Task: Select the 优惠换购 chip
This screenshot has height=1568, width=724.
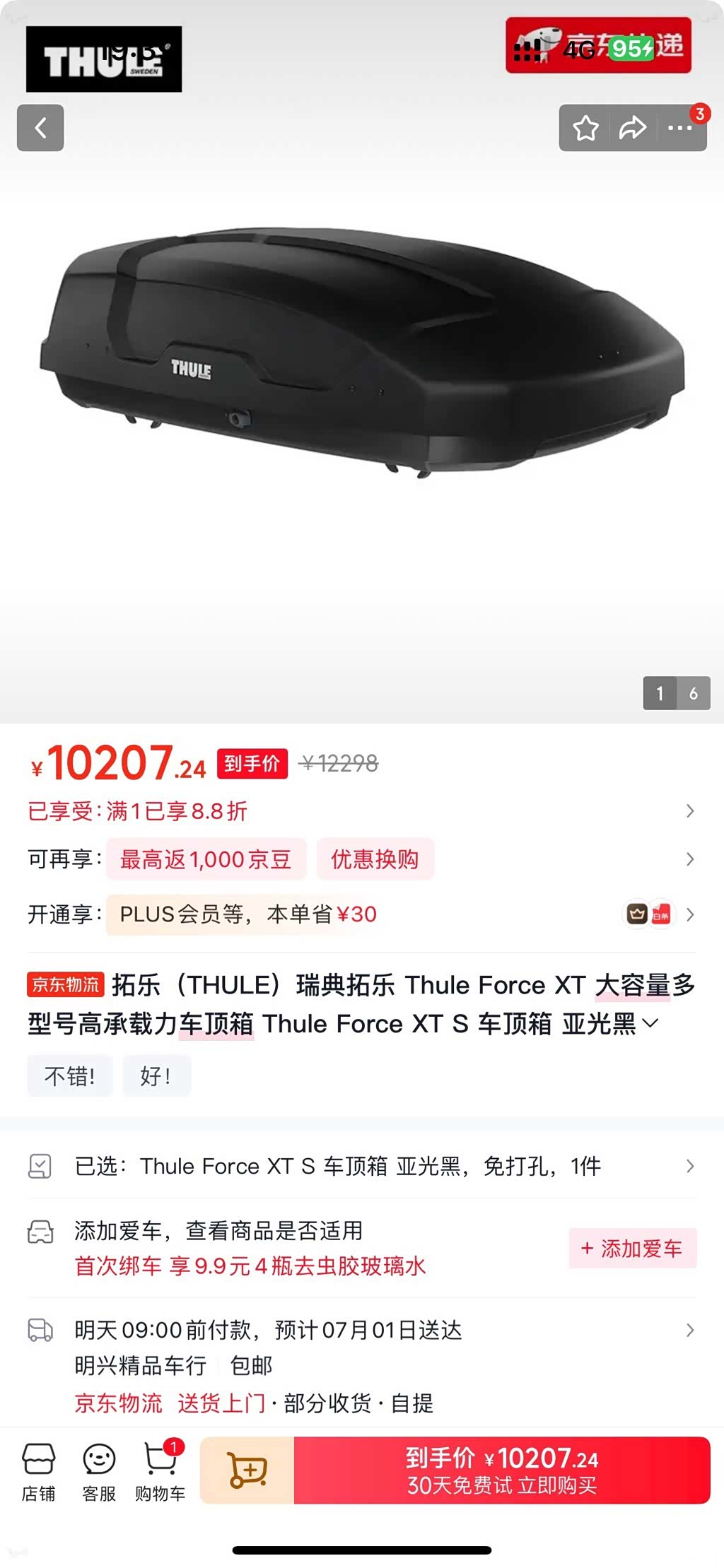Action: pyautogui.click(x=375, y=859)
